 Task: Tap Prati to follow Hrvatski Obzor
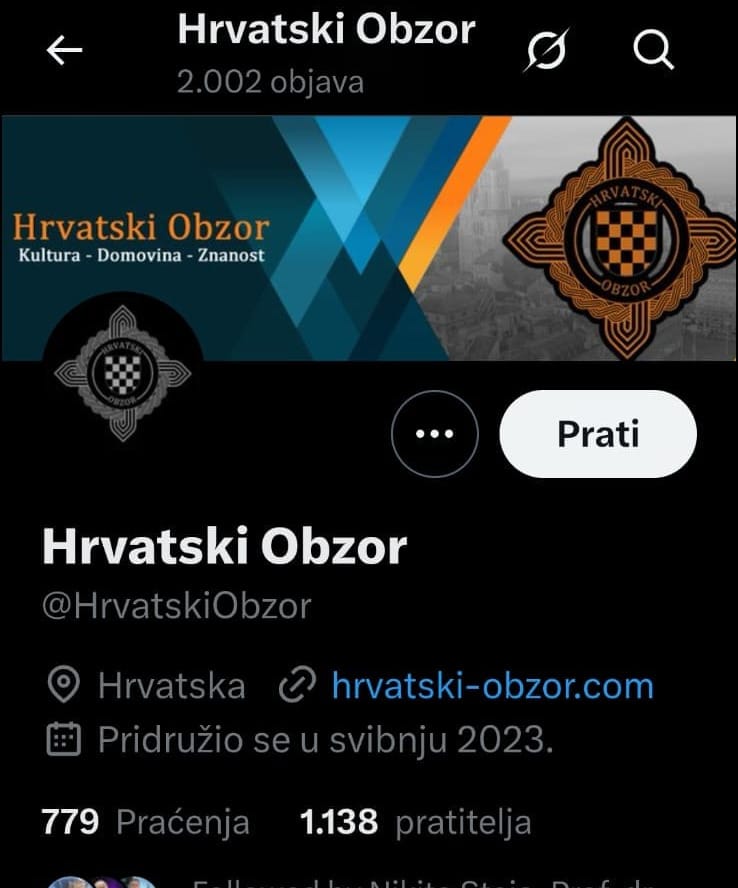coord(597,434)
